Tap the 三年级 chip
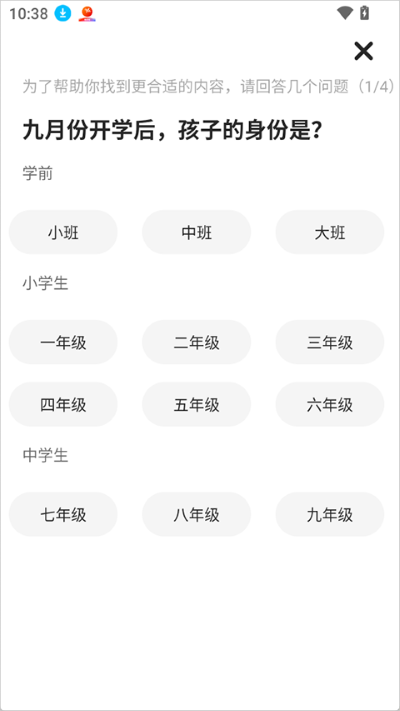The width and height of the screenshot is (400, 711). click(x=330, y=342)
